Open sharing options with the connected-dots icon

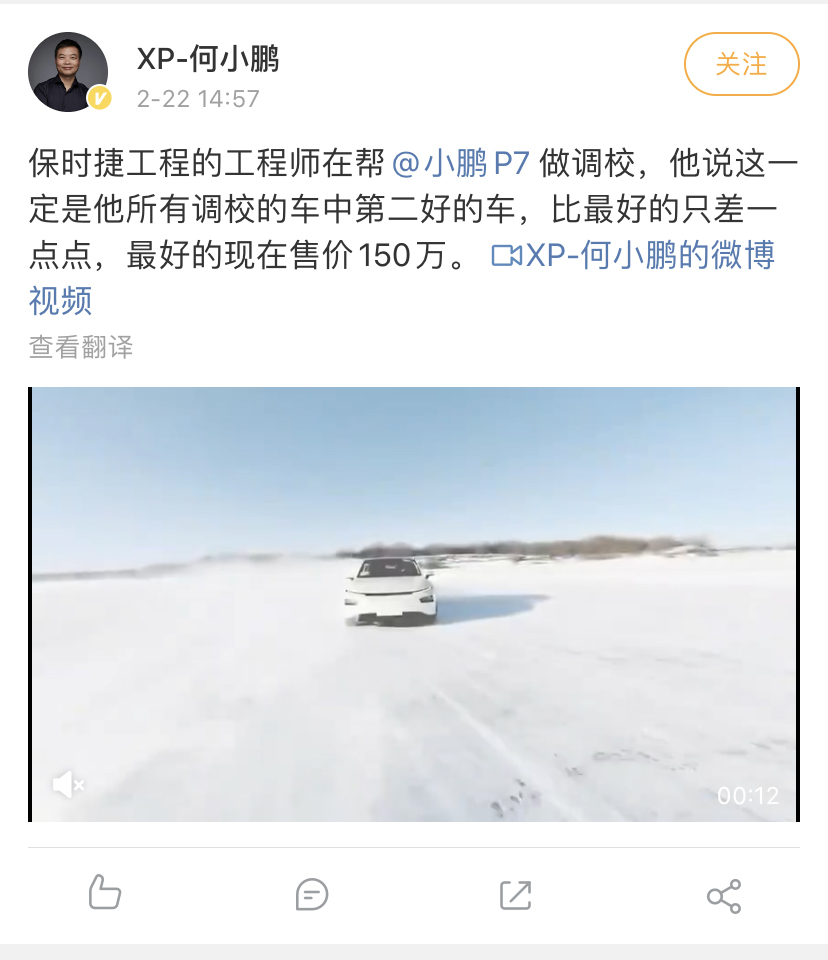click(722, 896)
